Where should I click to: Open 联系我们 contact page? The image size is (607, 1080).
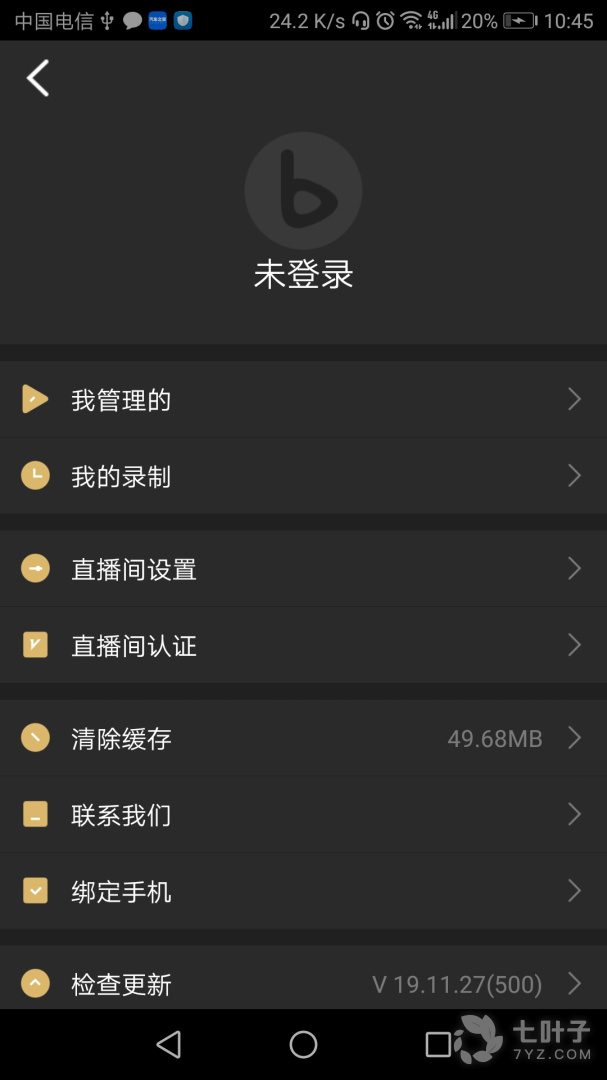pyautogui.click(x=303, y=815)
